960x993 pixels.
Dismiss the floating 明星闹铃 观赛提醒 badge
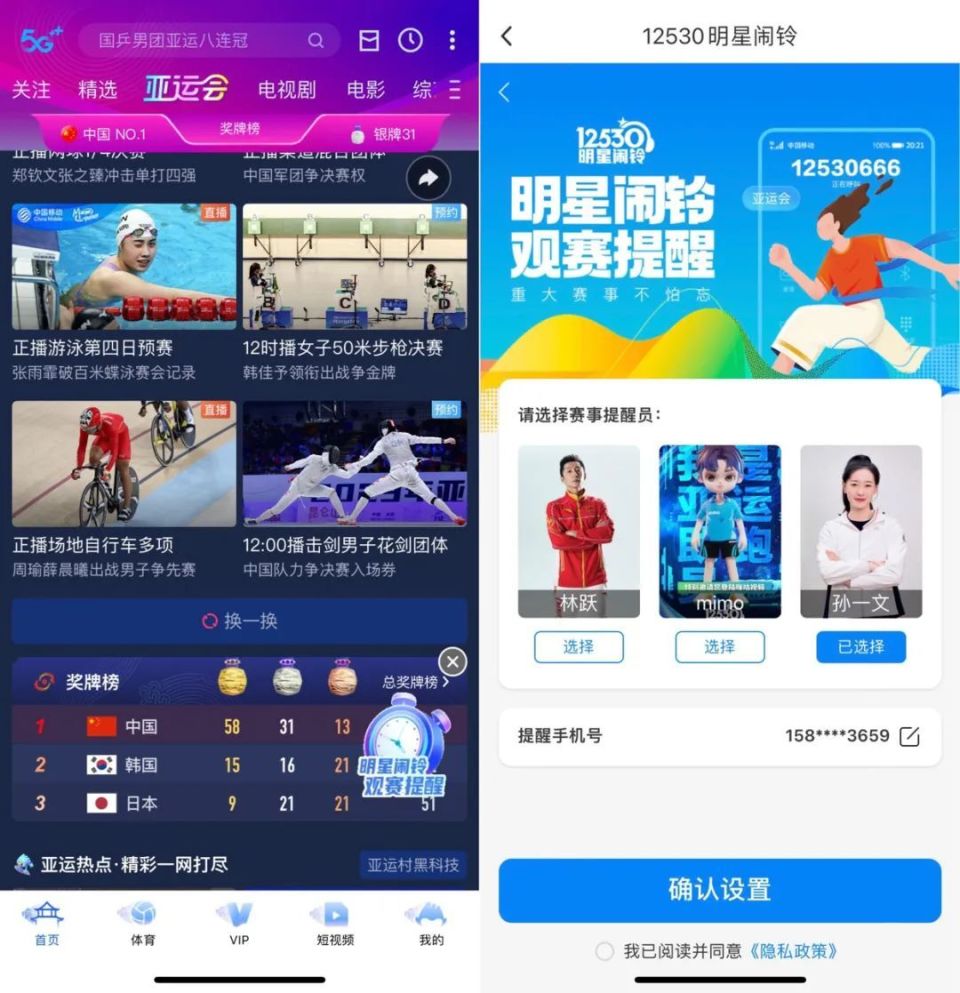coord(453,661)
